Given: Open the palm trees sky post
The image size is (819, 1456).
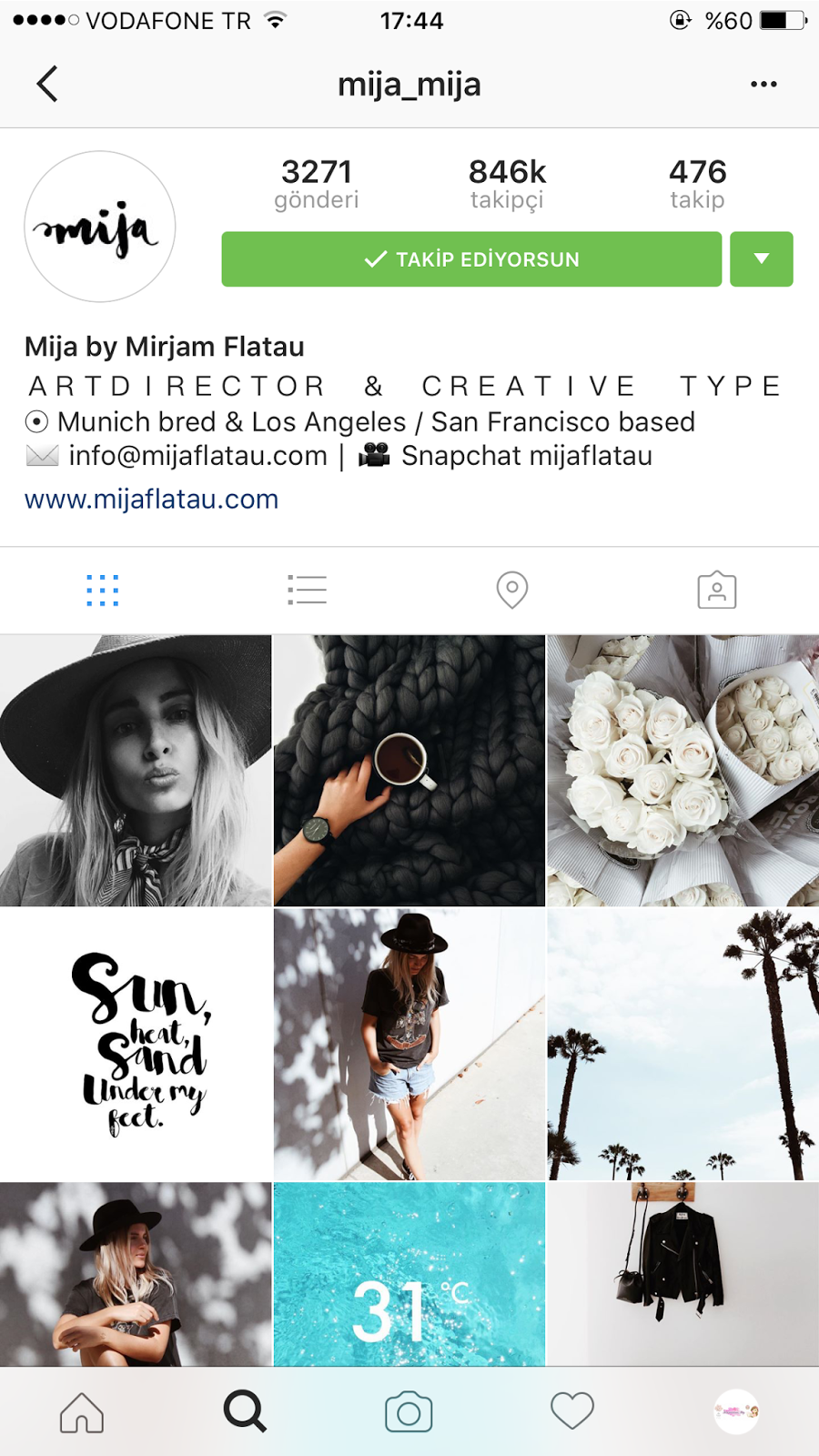Looking at the screenshot, I should tap(683, 1045).
